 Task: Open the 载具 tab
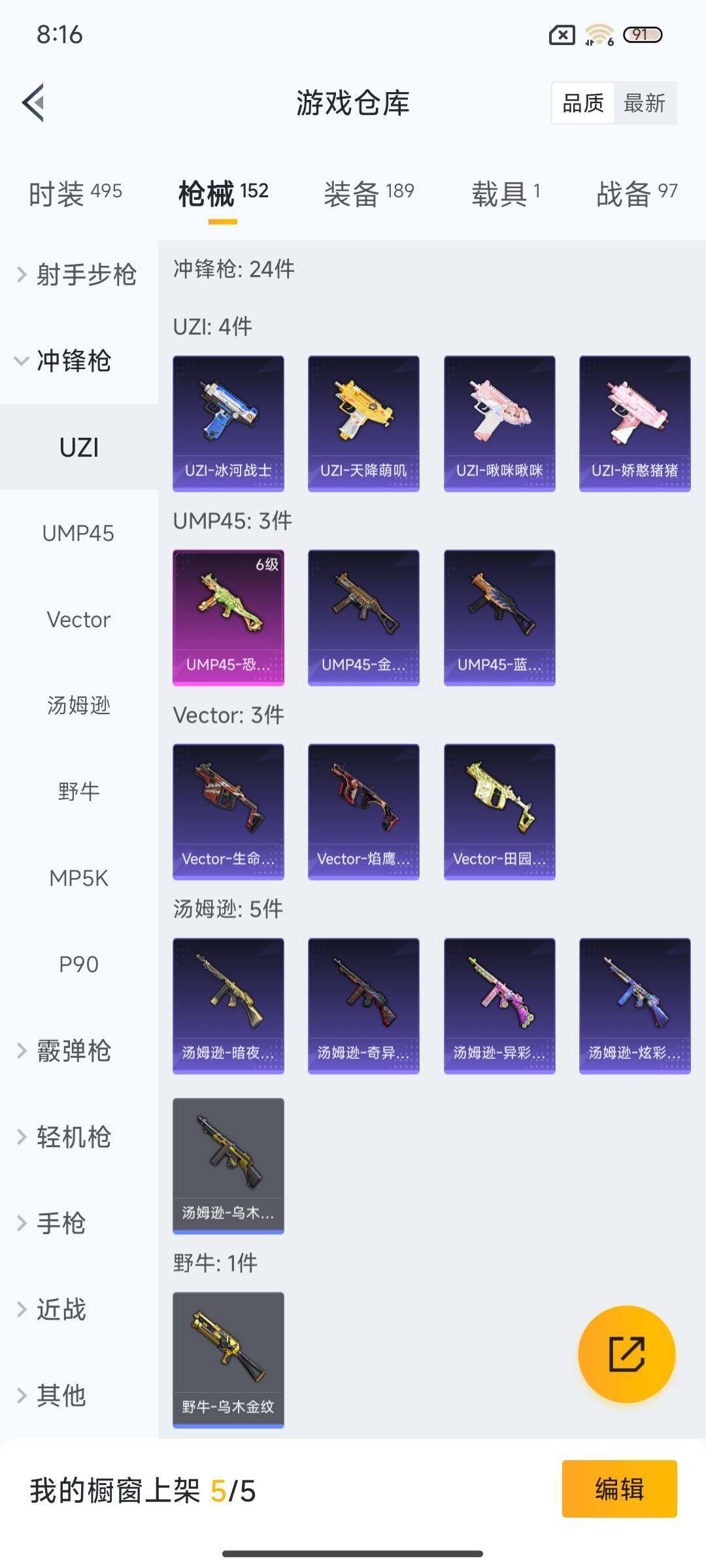(x=505, y=193)
